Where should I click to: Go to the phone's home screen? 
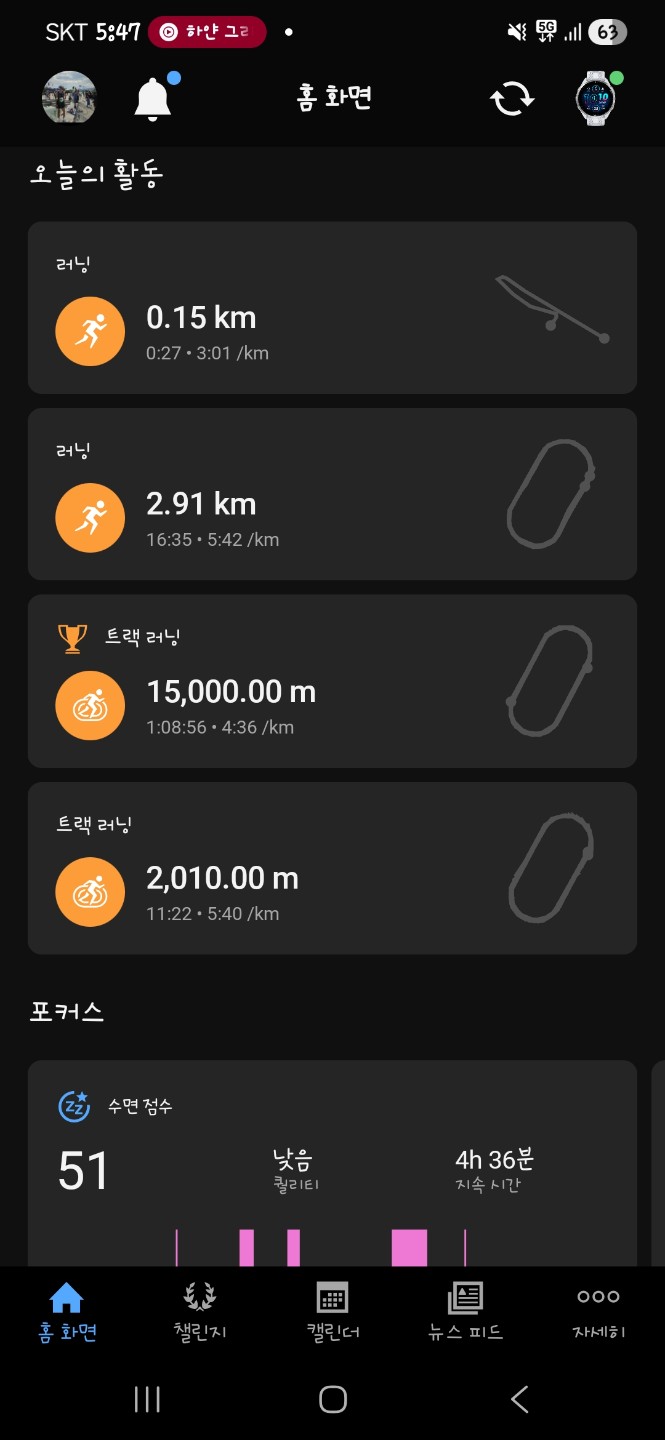[333, 1399]
